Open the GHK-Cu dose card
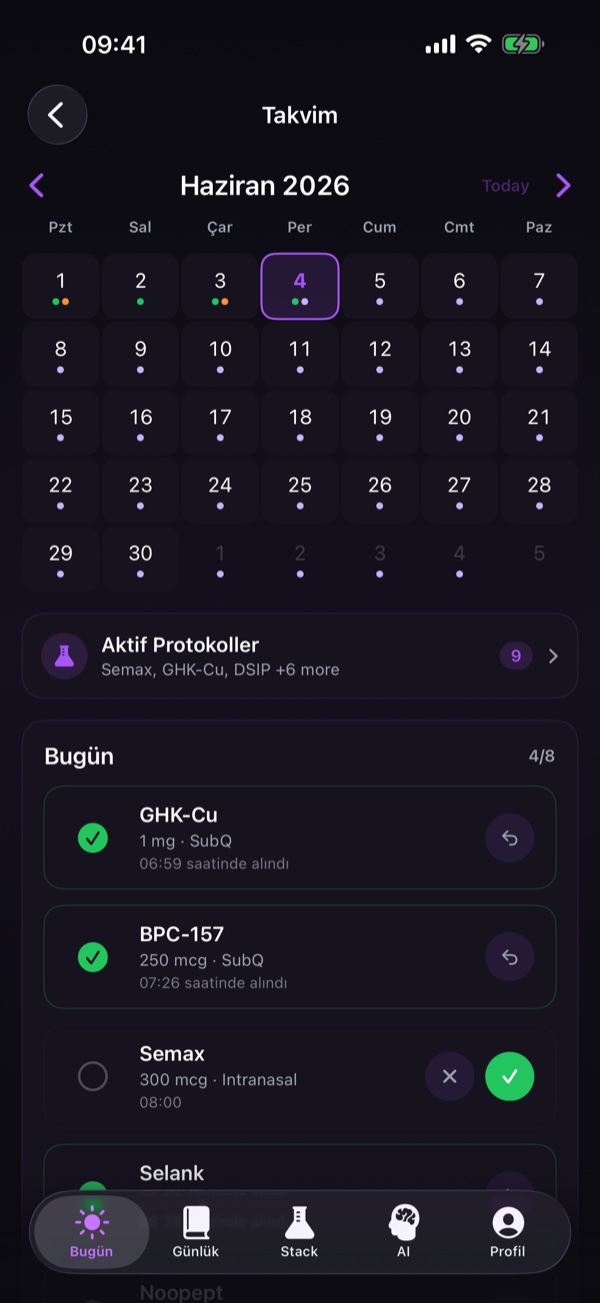 tap(300, 838)
